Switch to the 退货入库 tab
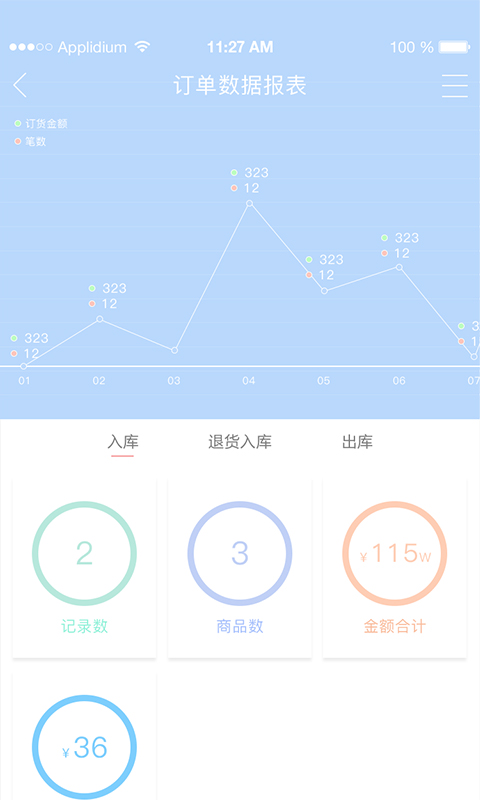Screen dimensions: 480x800 (x=240, y=442)
